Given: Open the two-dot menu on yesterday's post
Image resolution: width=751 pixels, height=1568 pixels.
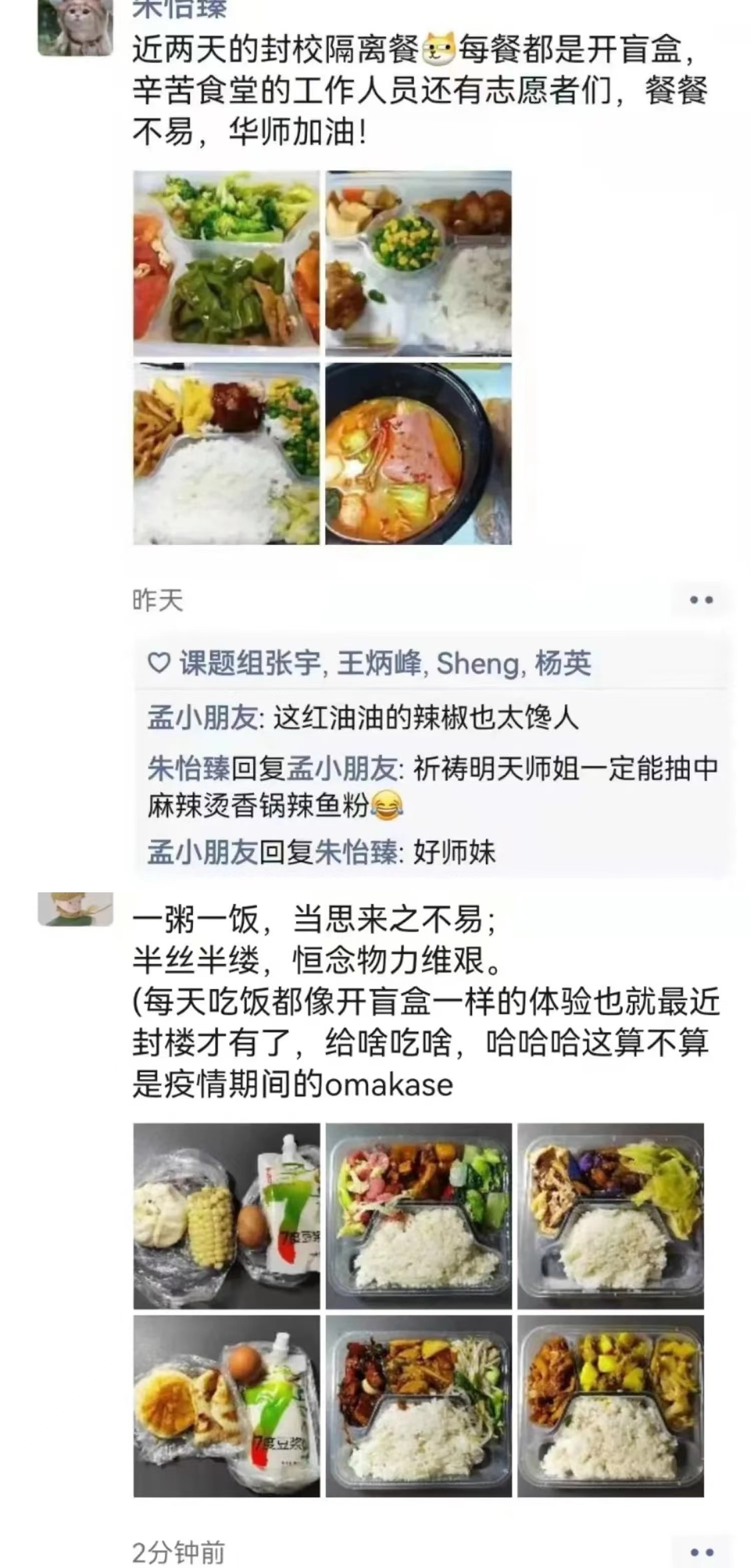Looking at the screenshot, I should tap(700, 600).
